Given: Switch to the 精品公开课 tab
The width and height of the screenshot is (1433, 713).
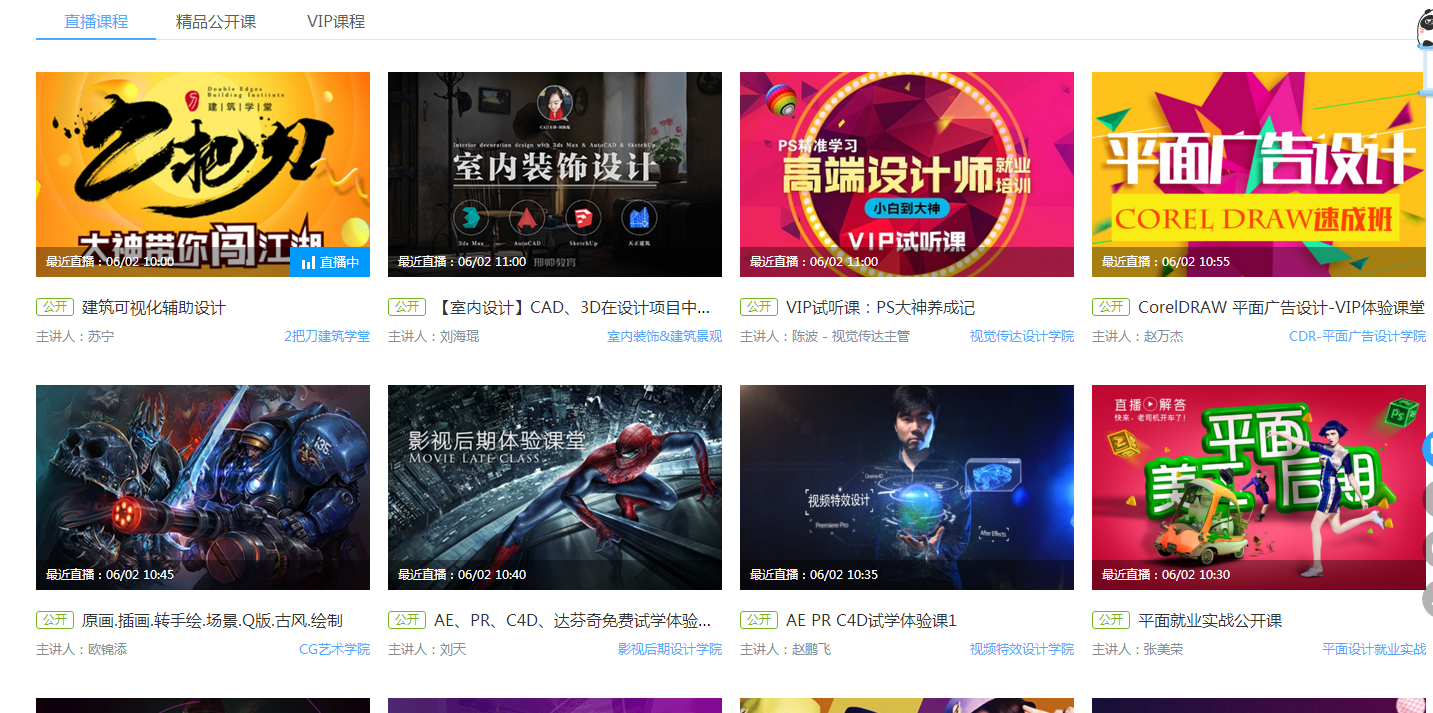Looking at the screenshot, I should click(216, 21).
